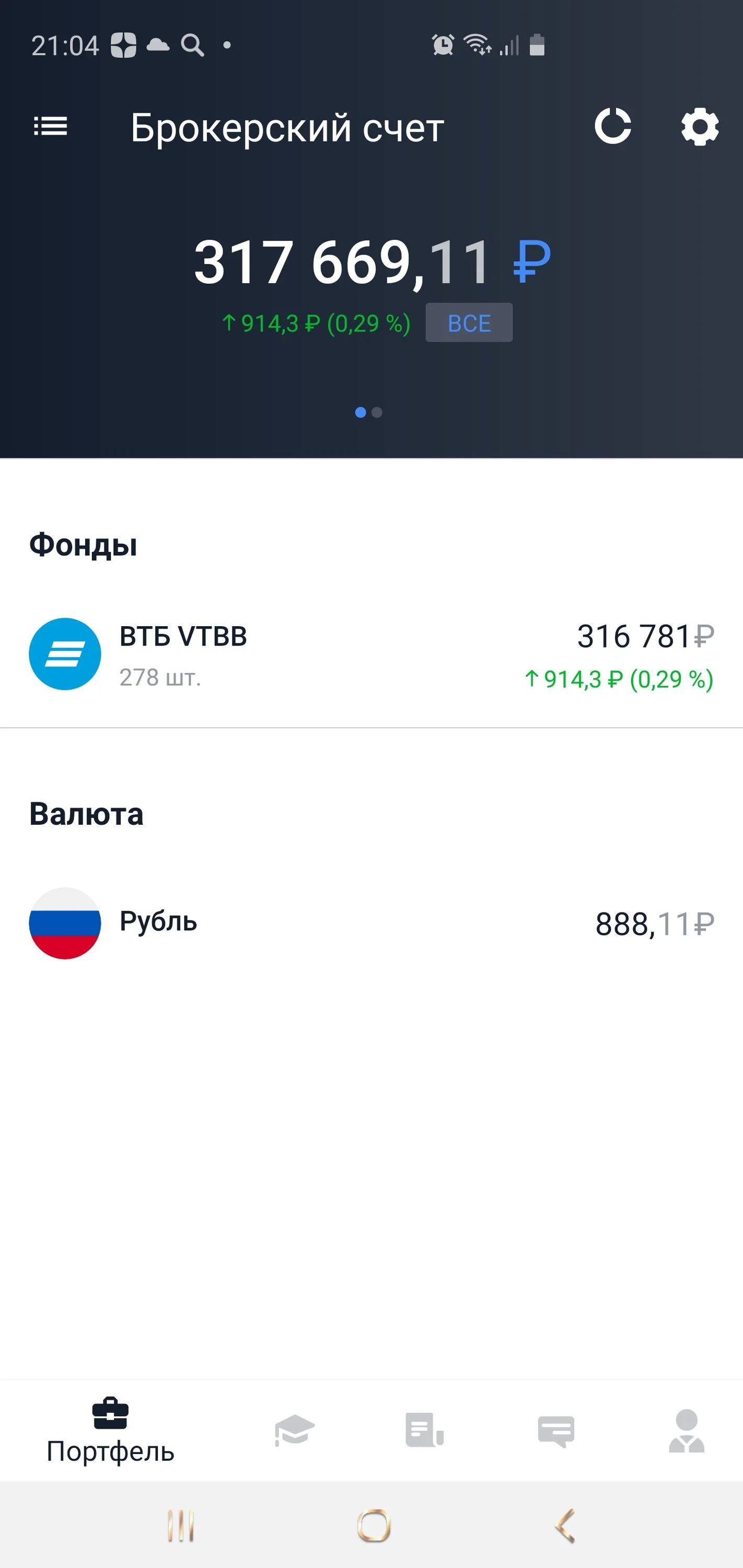
Task: Open the account list menu icon
Action: (x=51, y=126)
